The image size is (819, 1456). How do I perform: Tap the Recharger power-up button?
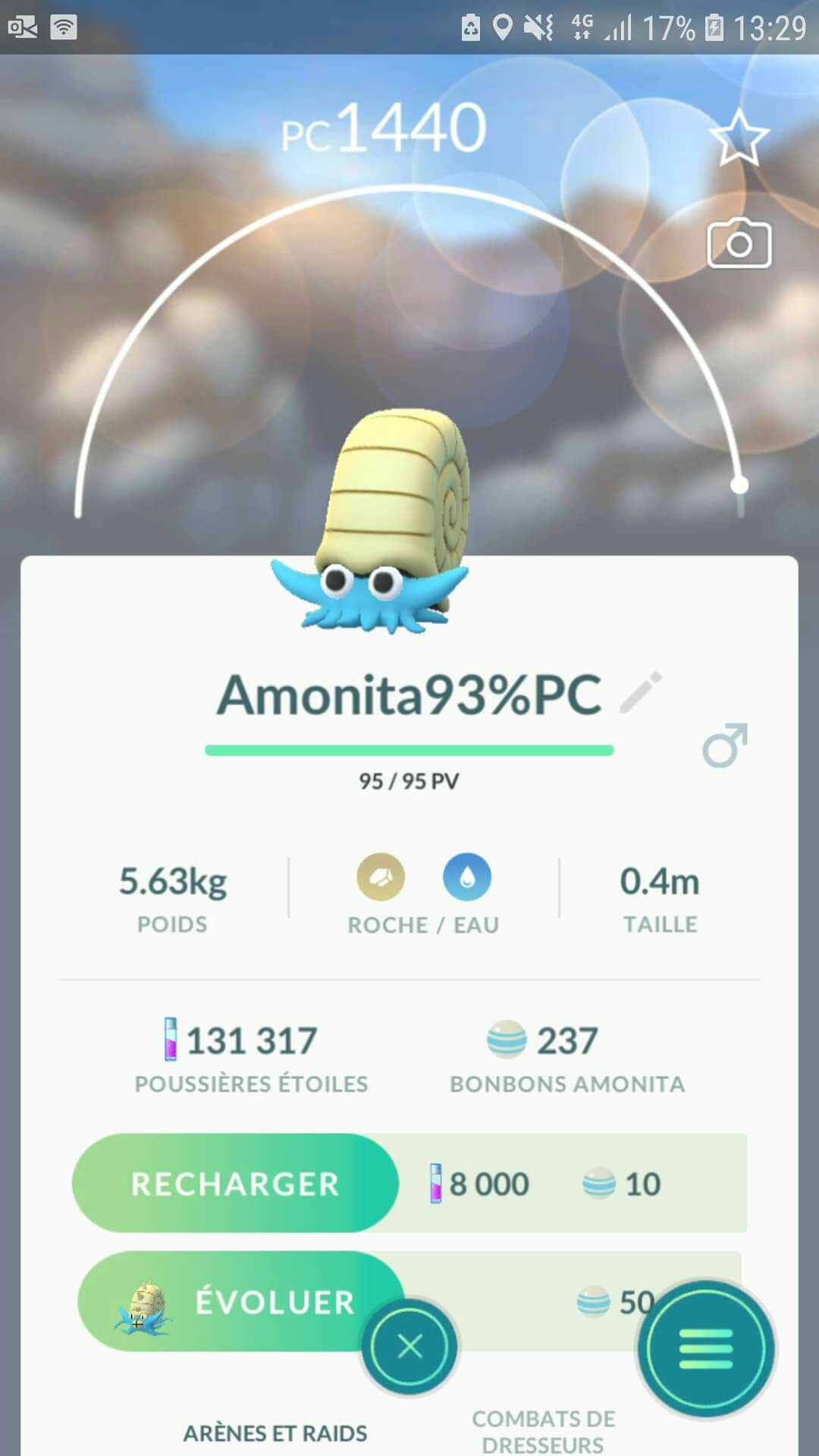(235, 1183)
